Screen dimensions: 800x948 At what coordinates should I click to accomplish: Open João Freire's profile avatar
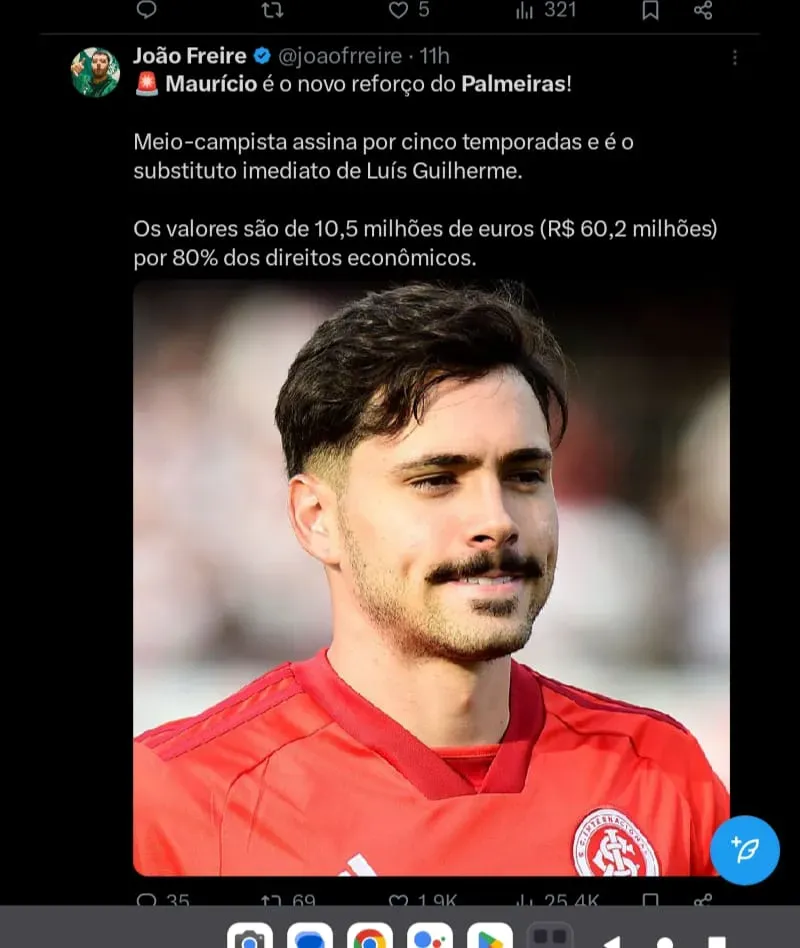95,72
